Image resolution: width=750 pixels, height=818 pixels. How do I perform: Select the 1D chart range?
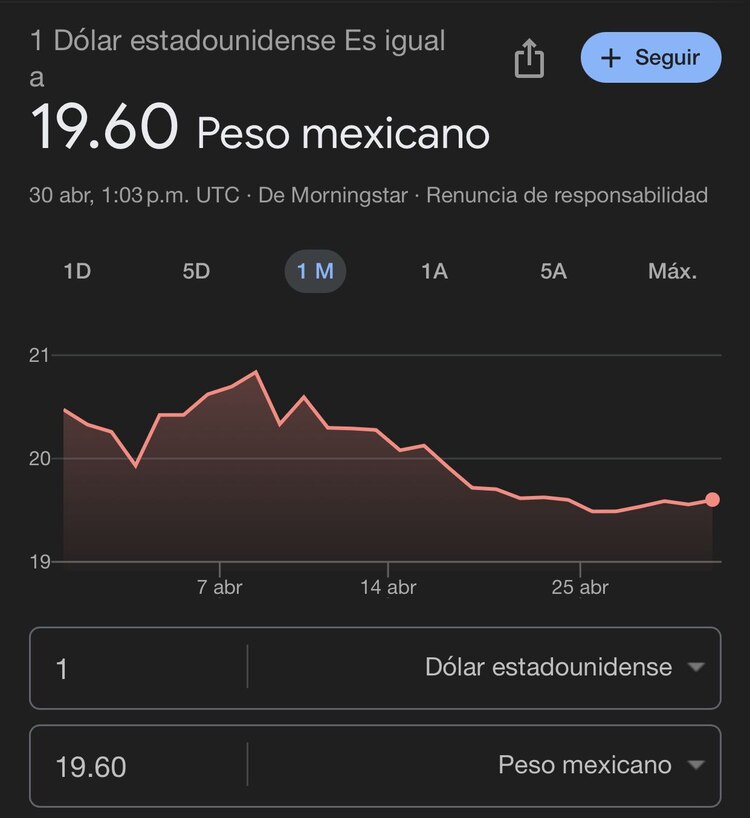(x=79, y=271)
